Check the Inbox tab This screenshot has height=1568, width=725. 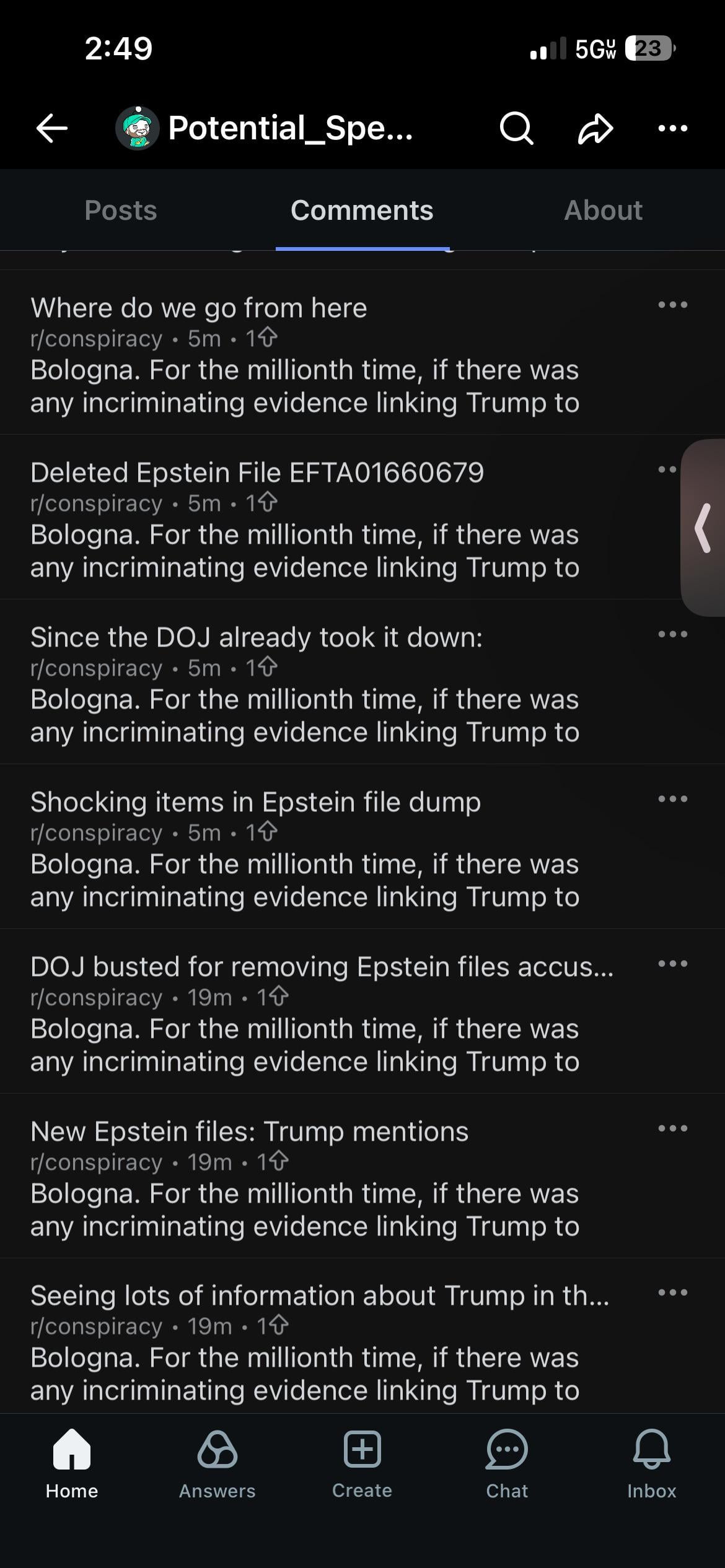point(651,1464)
